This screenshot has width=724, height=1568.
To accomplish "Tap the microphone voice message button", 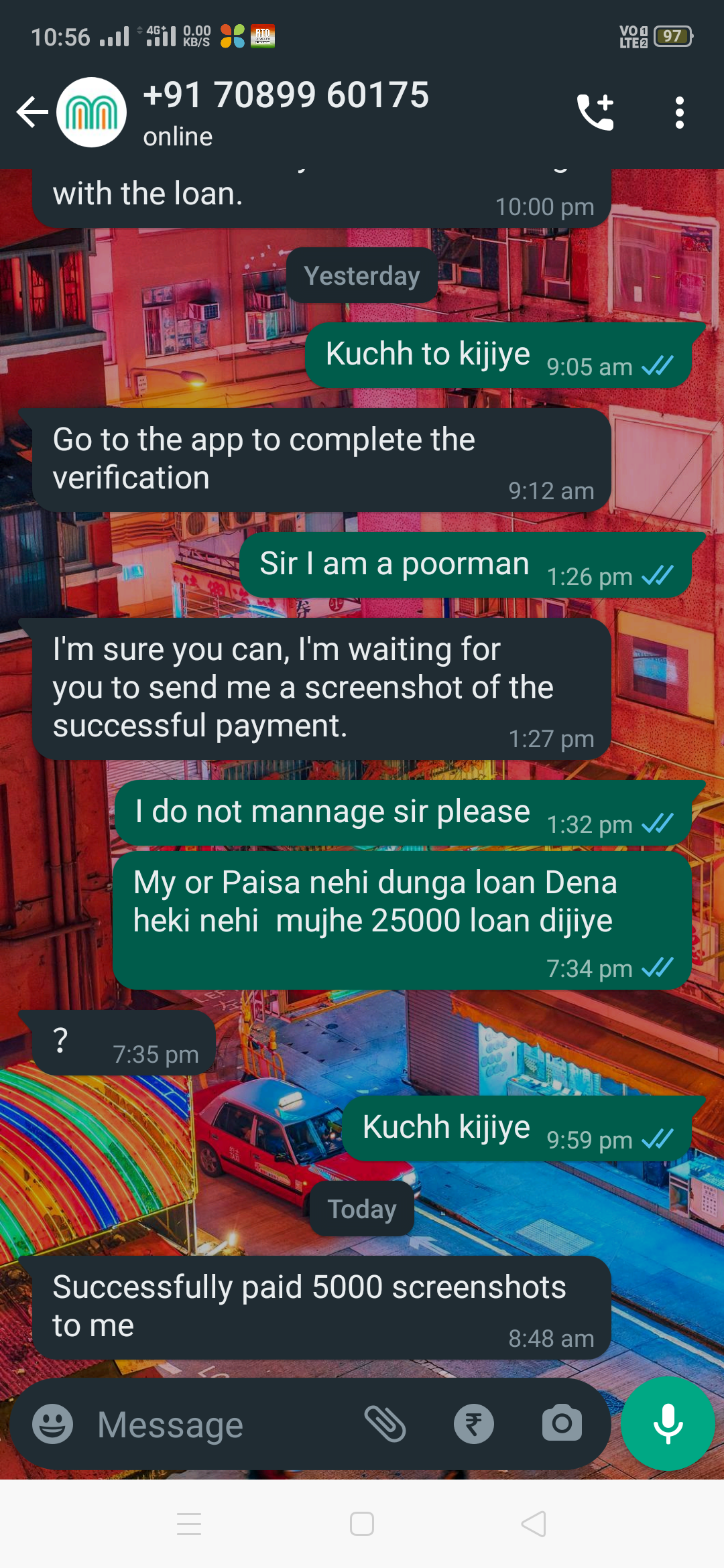I will click(668, 1424).
